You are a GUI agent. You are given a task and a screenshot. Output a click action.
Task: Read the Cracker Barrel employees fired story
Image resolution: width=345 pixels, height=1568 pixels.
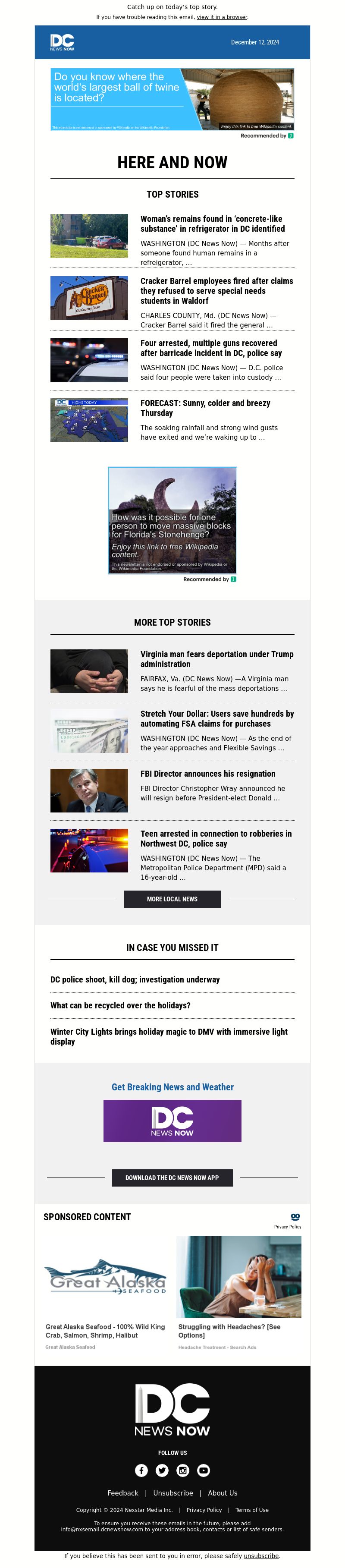point(216,290)
